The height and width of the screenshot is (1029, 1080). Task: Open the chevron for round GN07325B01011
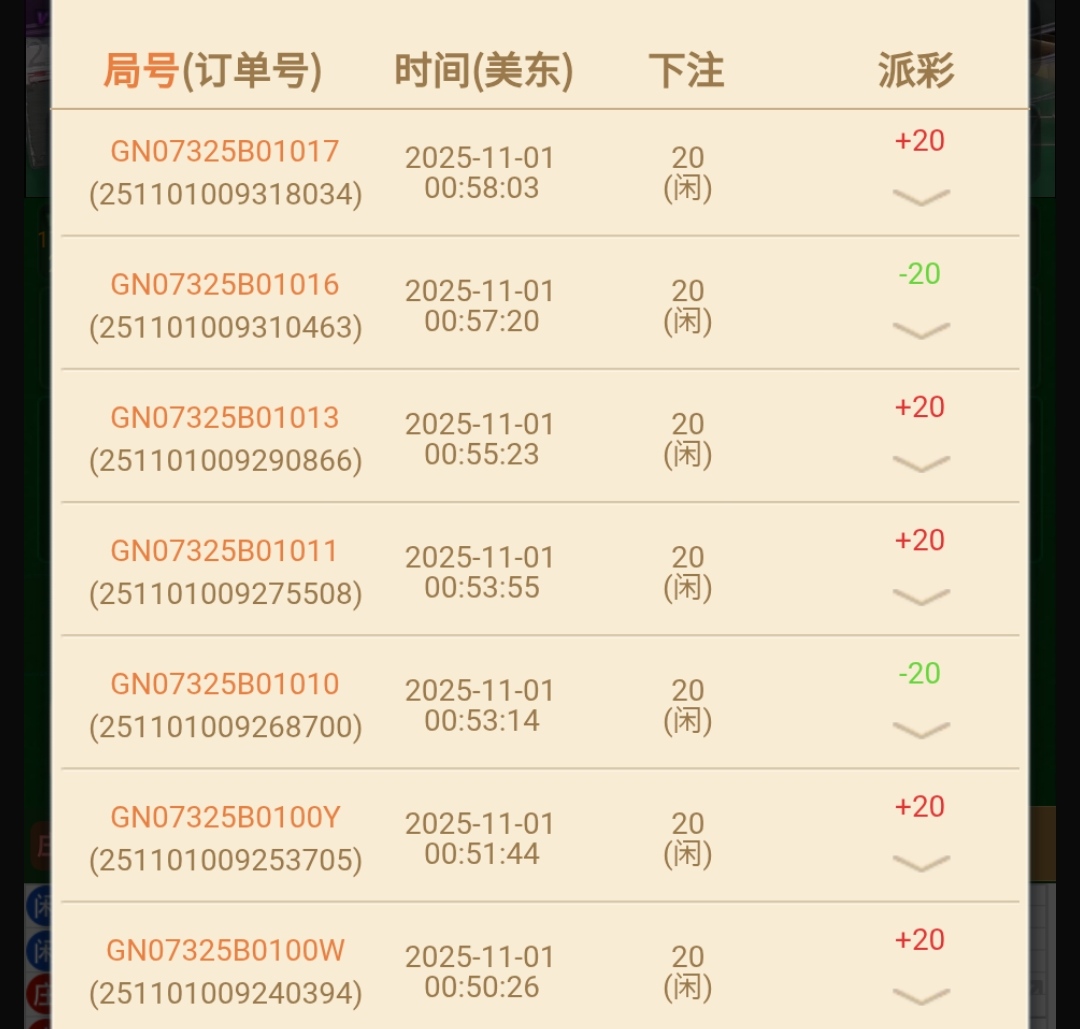pyautogui.click(x=920, y=596)
